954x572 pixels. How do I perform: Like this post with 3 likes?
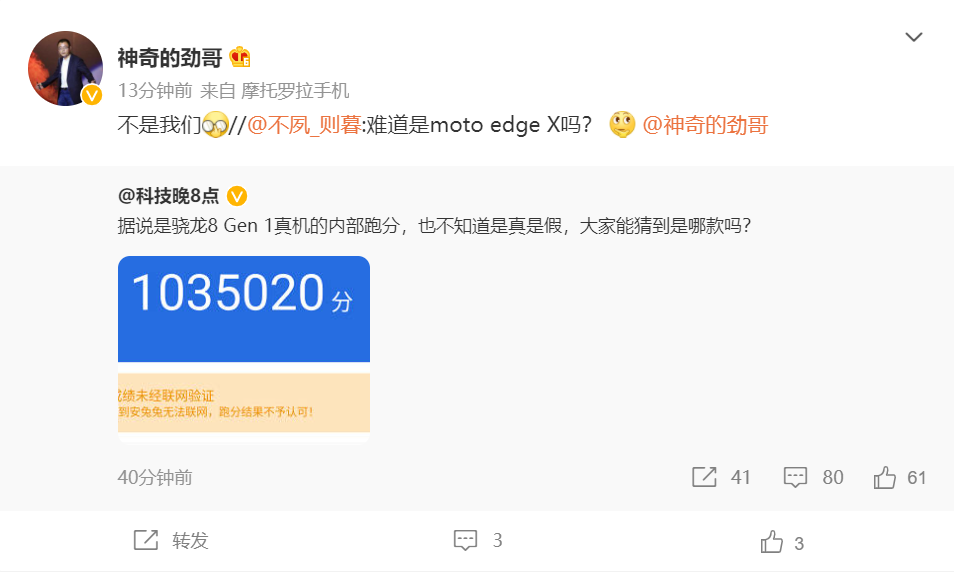[x=772, y=542]
